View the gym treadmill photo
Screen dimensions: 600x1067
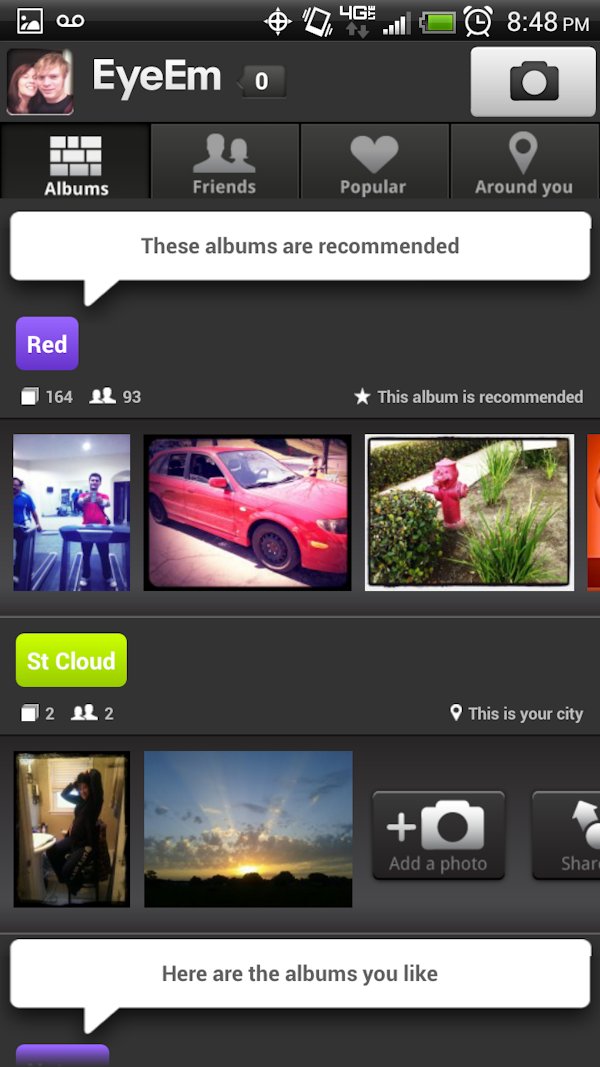tap(71, 512)
